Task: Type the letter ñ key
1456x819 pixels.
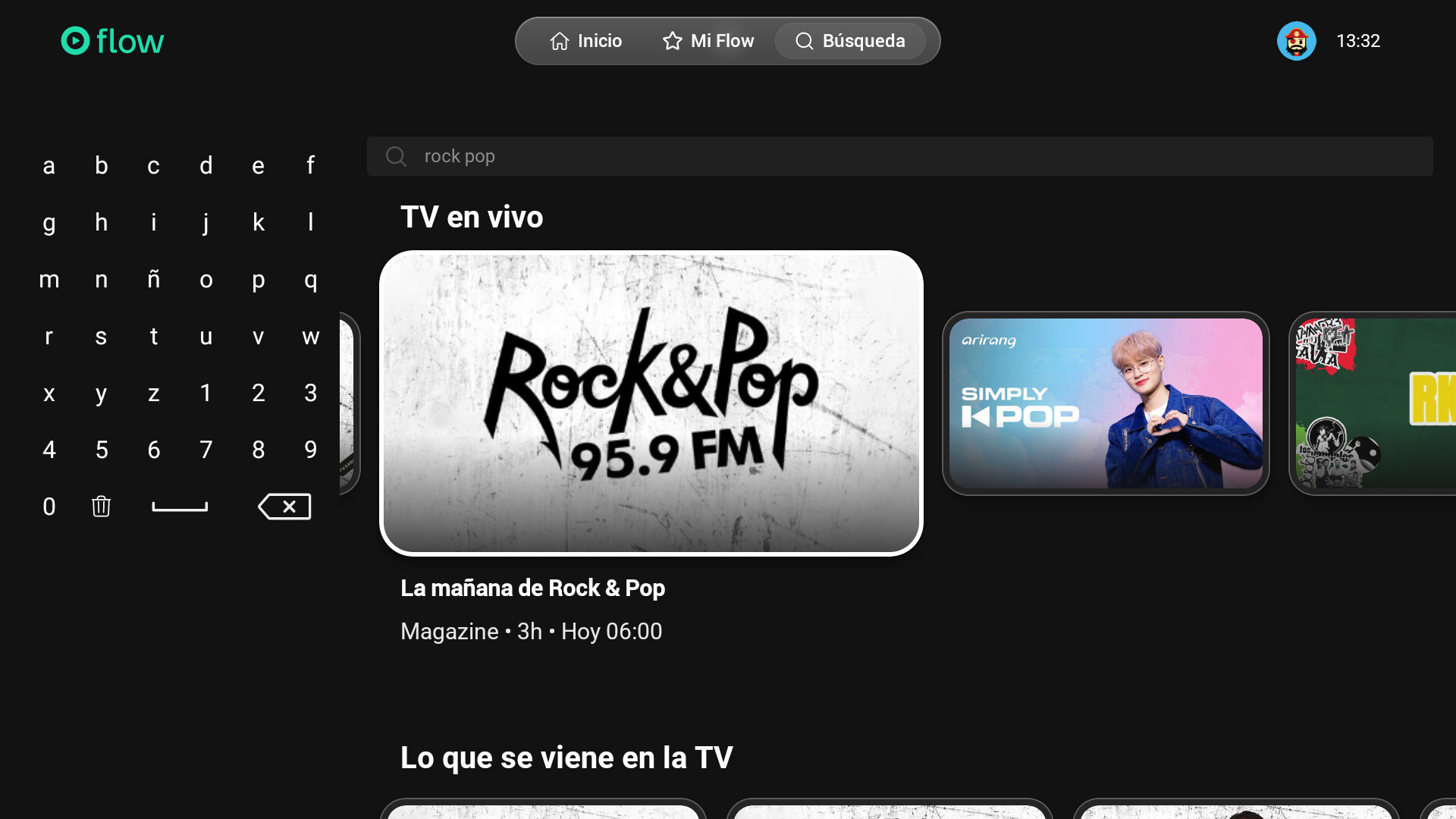Action: [153, 279]
